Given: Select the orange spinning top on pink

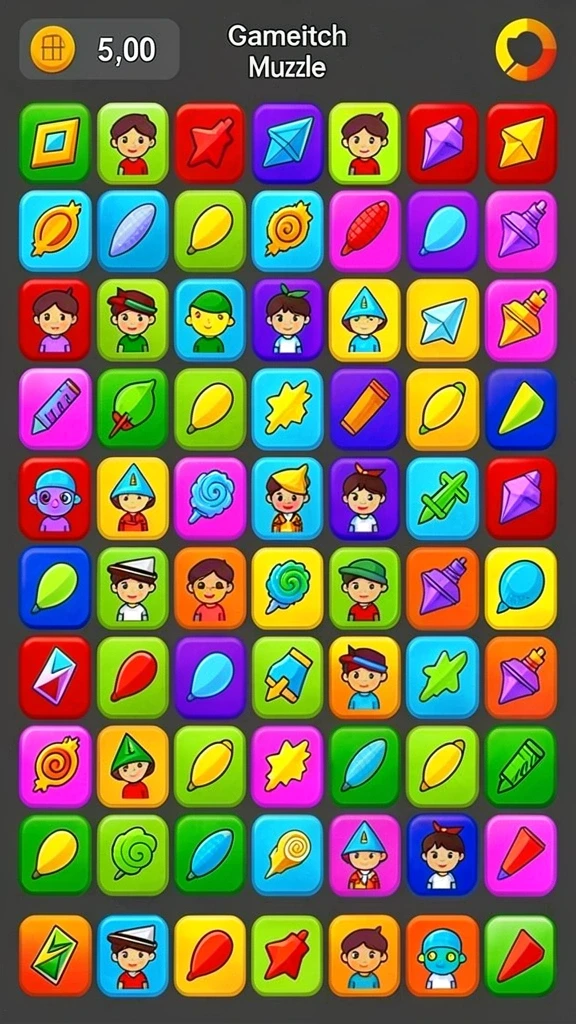Looking at the screenshot, I should tap(521, 320).
